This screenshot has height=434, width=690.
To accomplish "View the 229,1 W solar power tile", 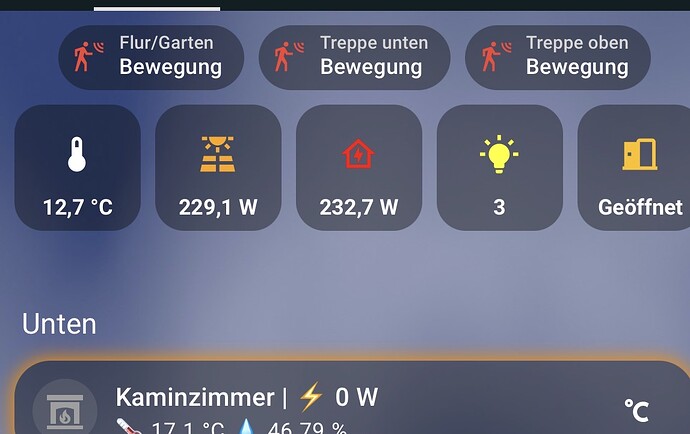I will (x=218, y=168).
